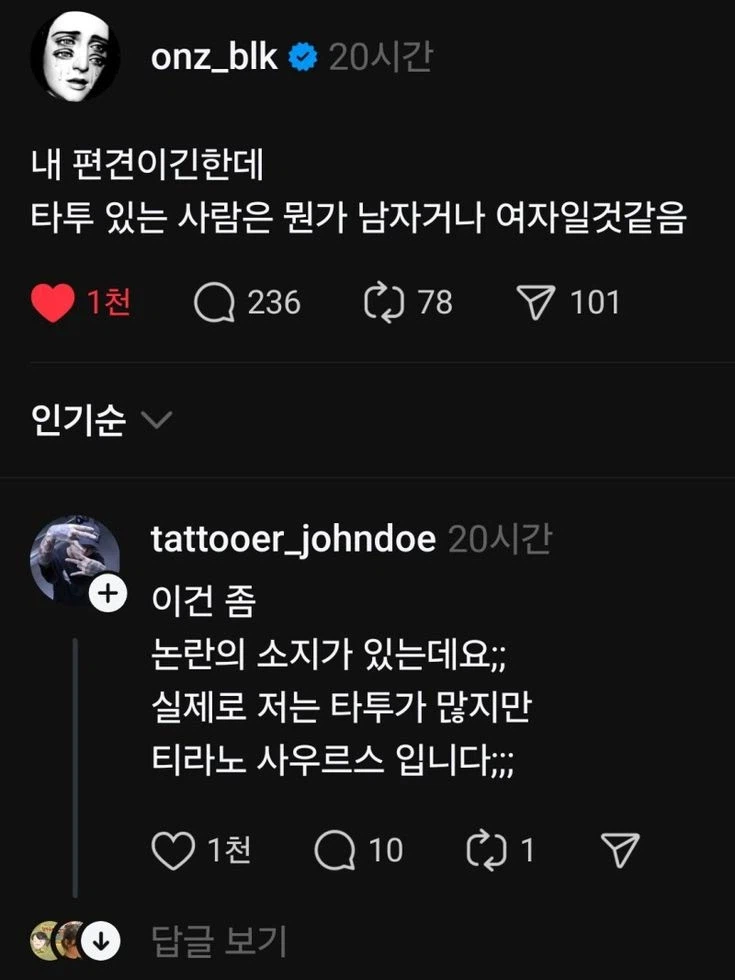735x980 pixels.
Task: Repost tattooer_johndoe's comment
Action: pos(488,849)
